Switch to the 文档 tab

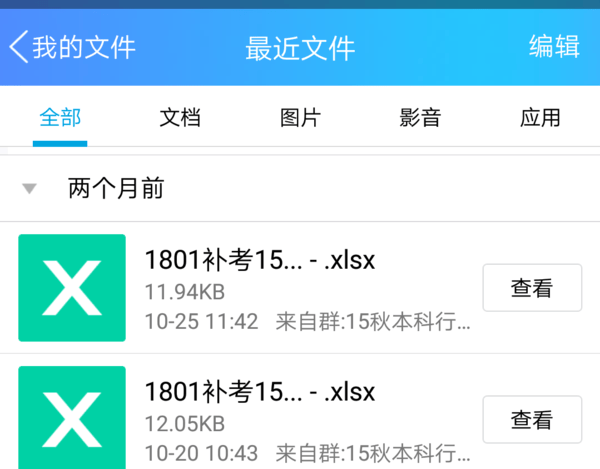click(x=180, y=118)
